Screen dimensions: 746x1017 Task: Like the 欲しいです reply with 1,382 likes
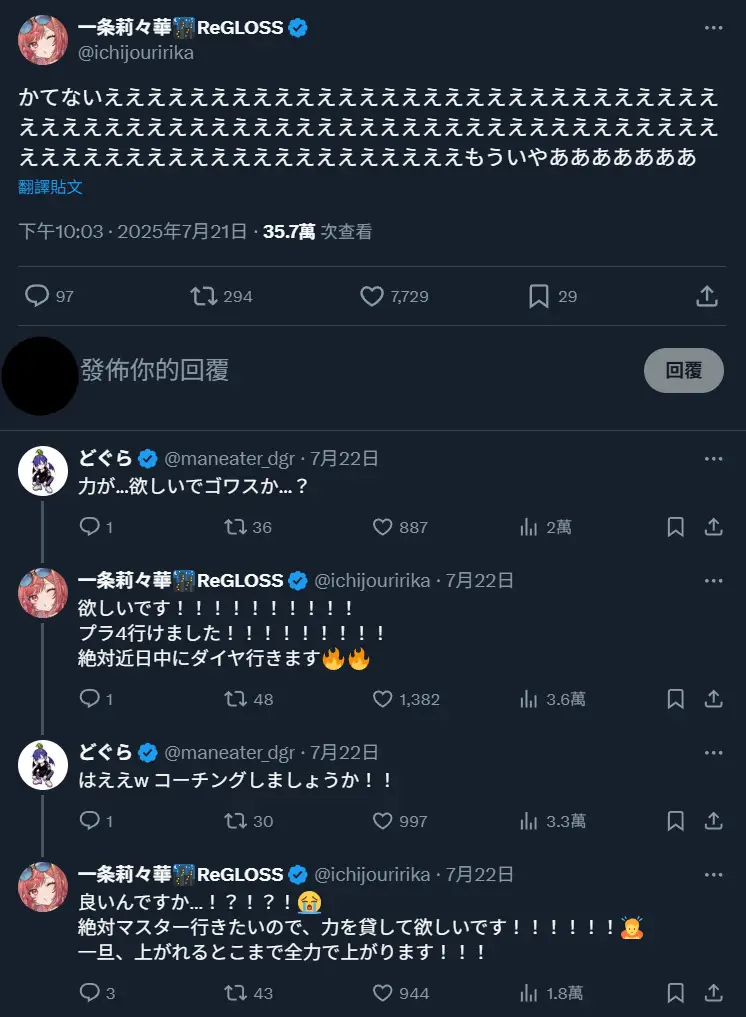point(383,699)
